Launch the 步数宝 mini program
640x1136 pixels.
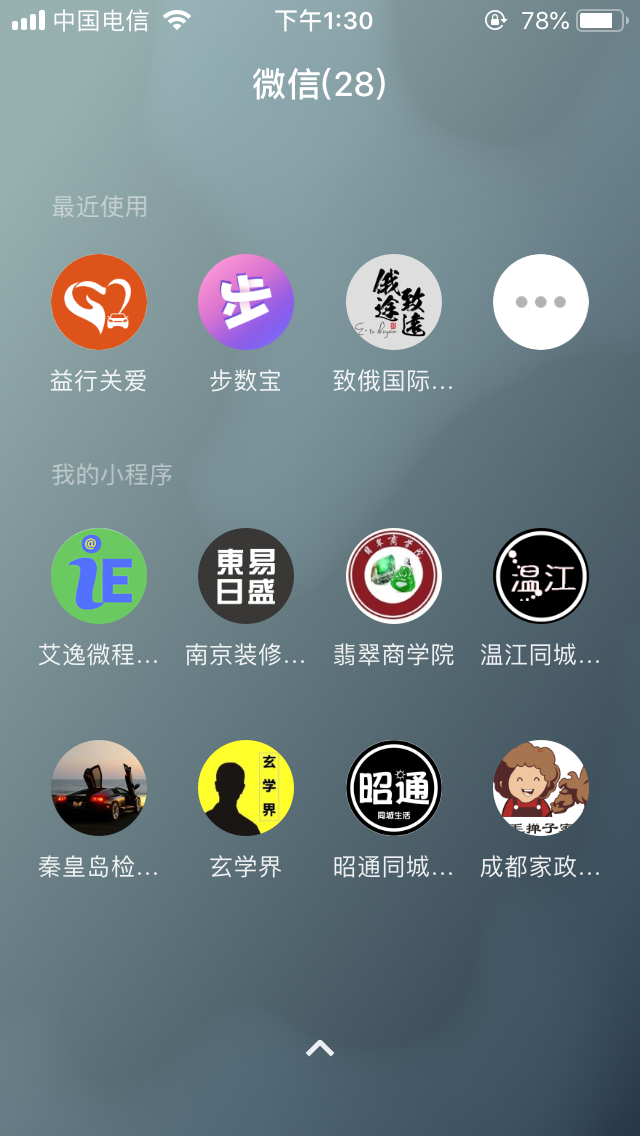click(x=246, y=302)
